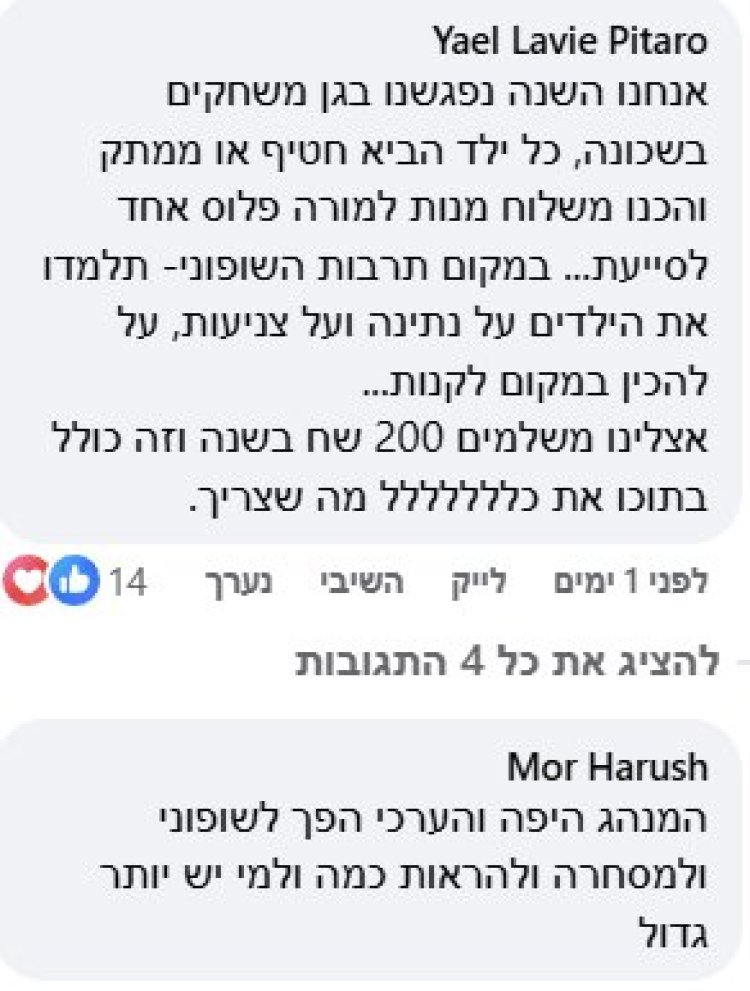Open Mor Harush's profile

pos(607,768)
